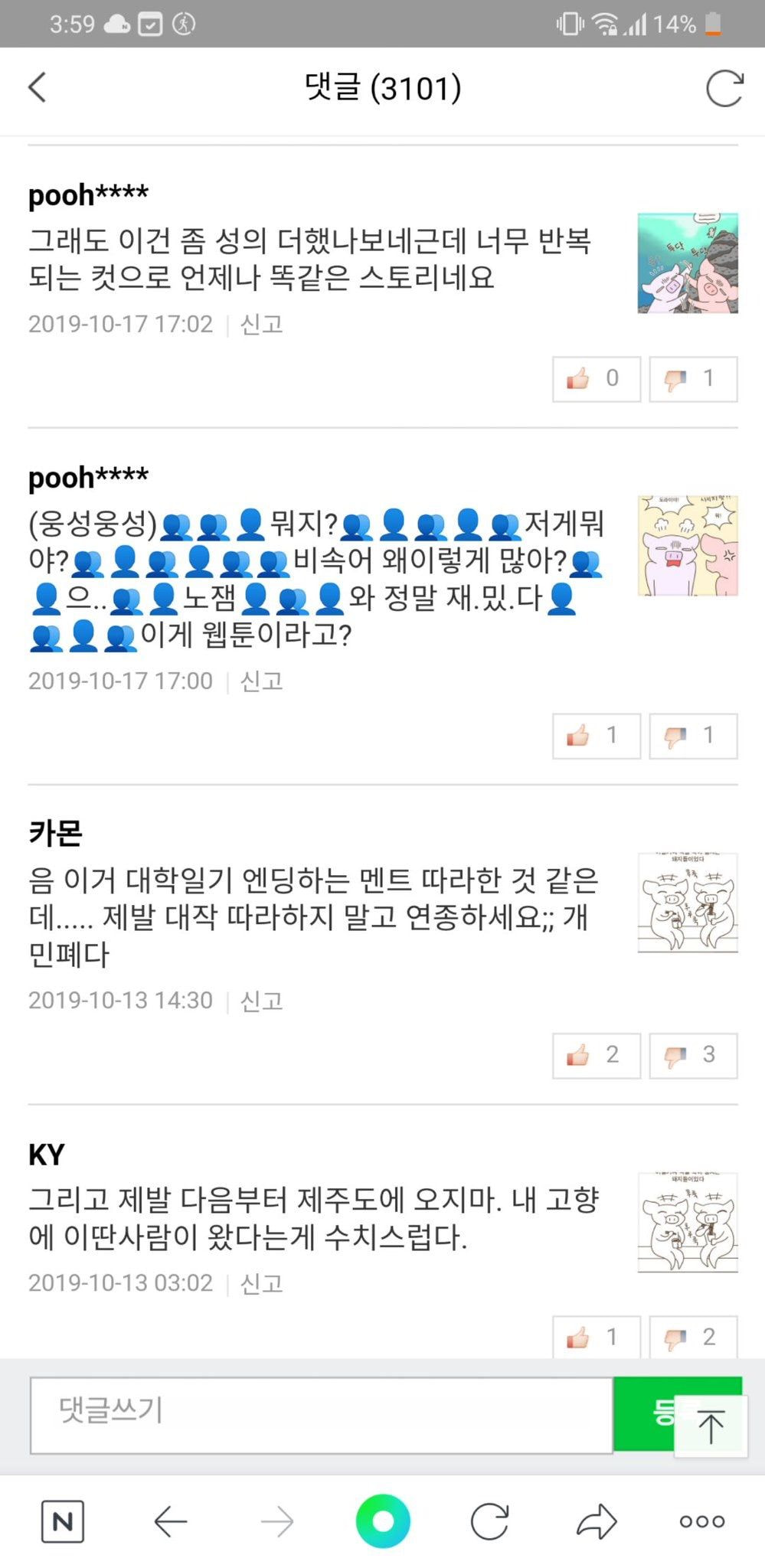765x1568 pixels.
Task: Open the Naver N home button
Action: [63, 1522]
